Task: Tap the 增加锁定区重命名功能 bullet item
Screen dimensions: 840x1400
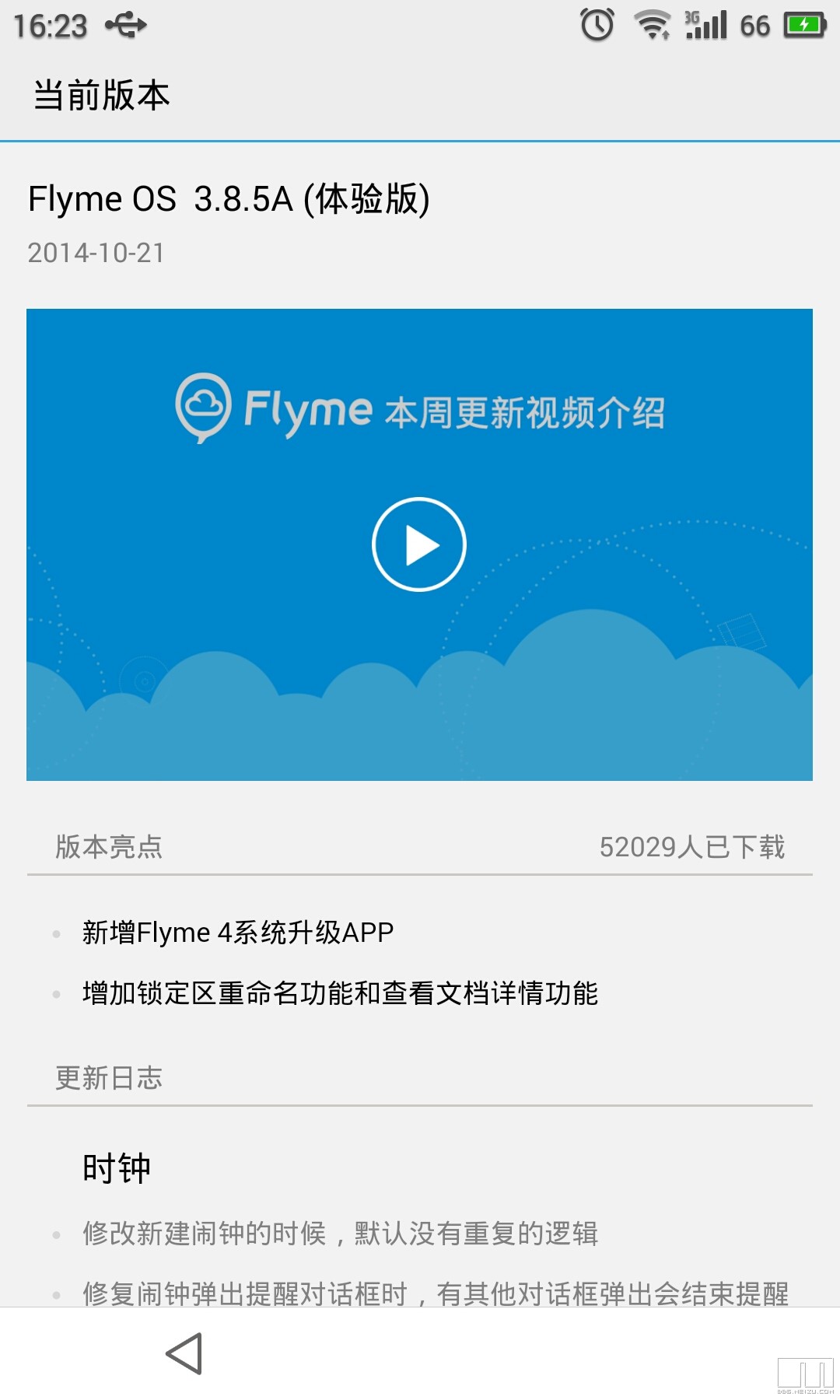Action: (x=340, y=993)
